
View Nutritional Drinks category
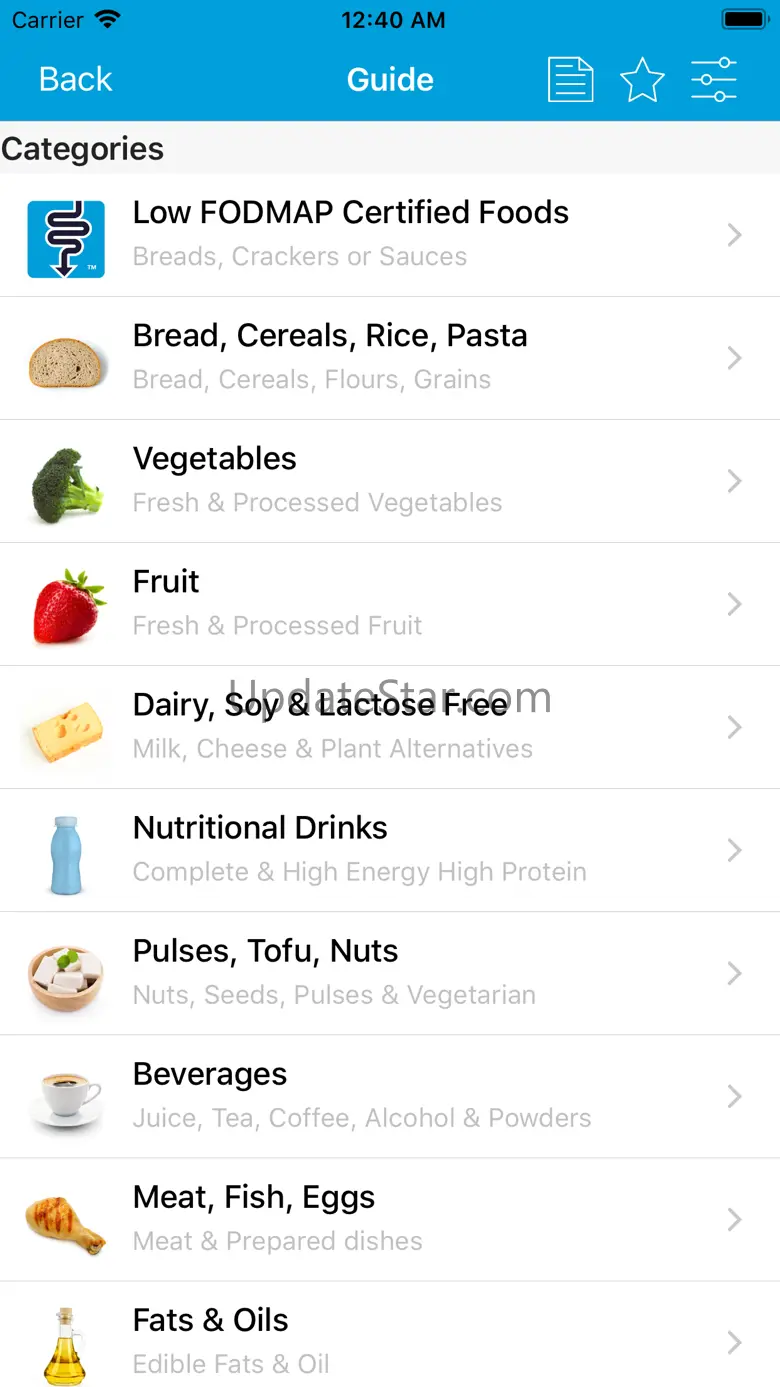pos(390,849)
